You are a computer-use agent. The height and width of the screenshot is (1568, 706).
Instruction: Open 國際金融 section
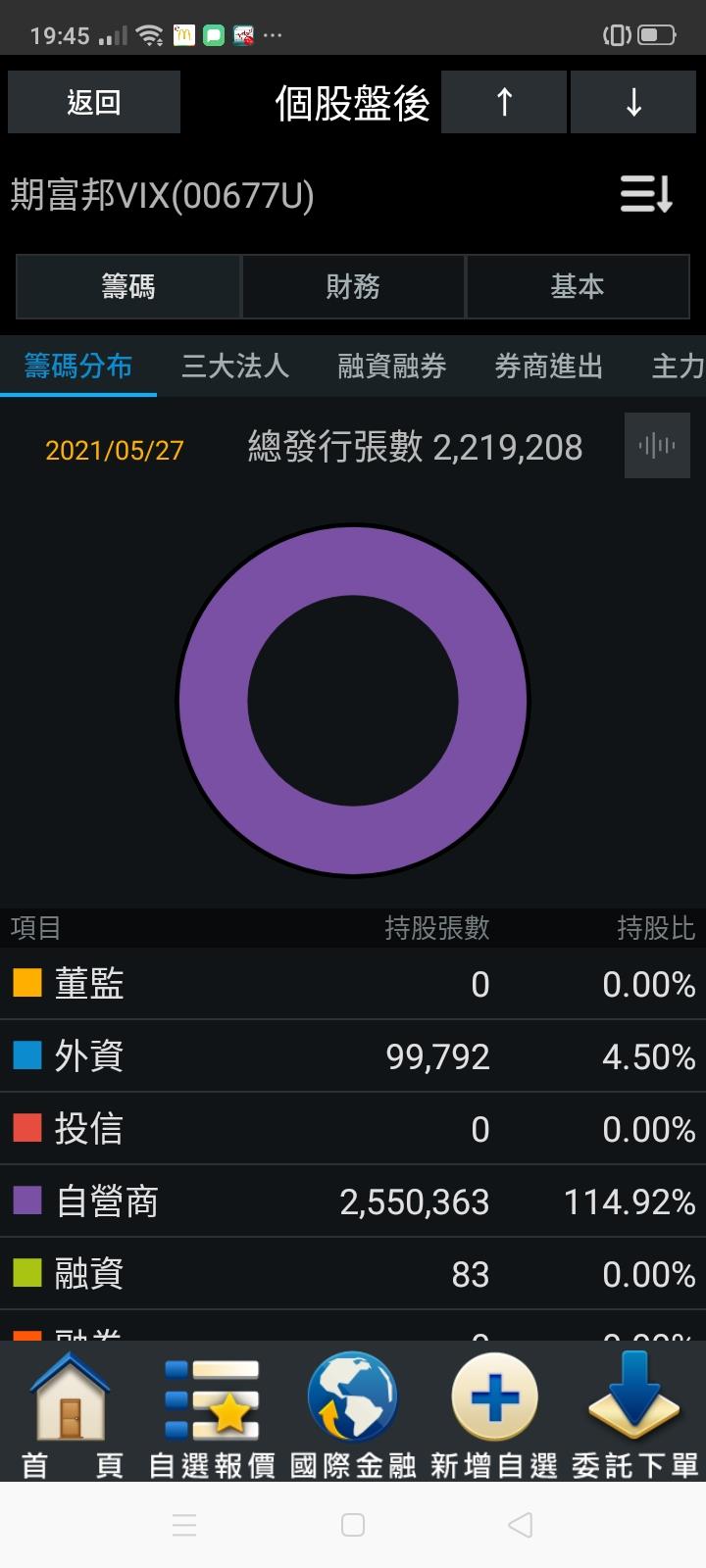[353, 1413]
